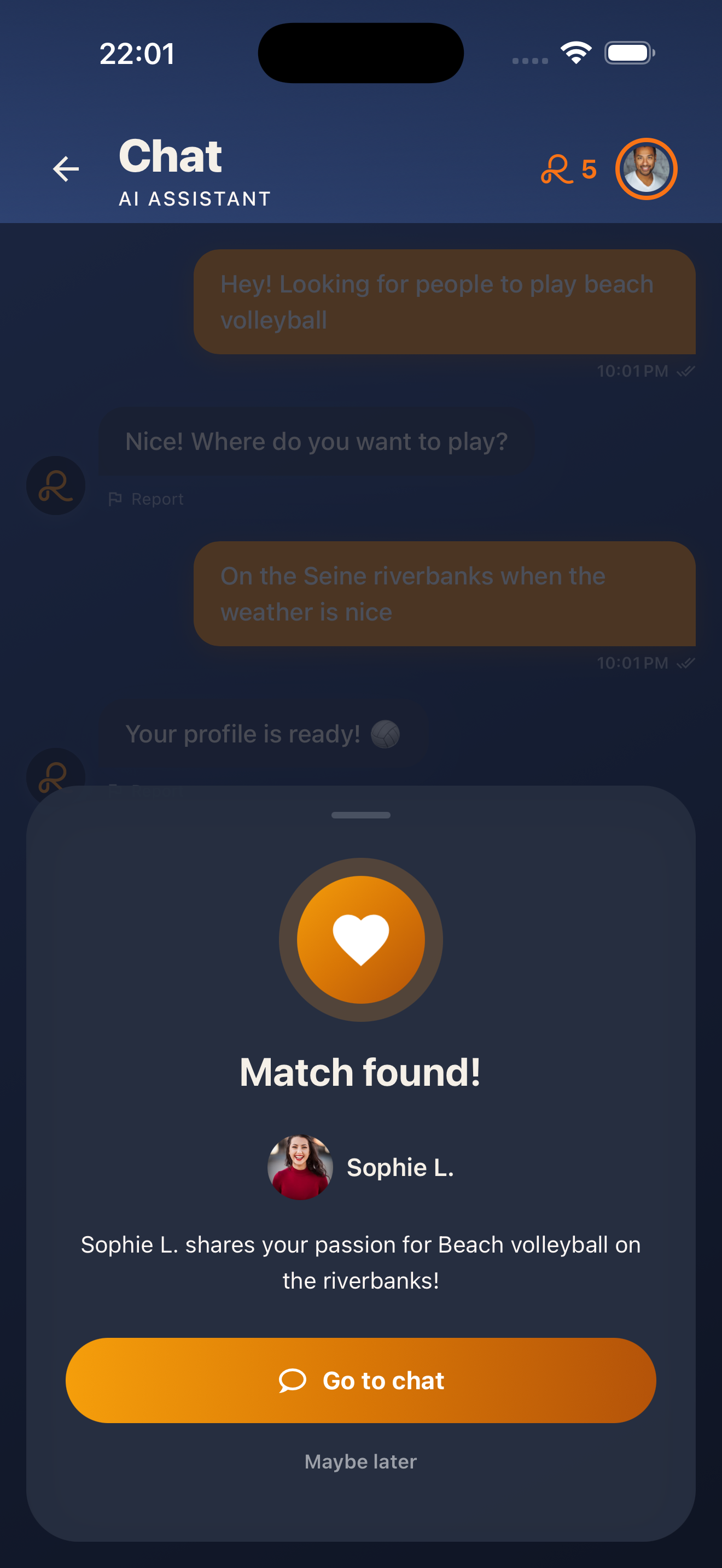The height and width of the screenshot is (1568, 722).
Task: Tap Go to chat
Action: tap(361, 1381)
